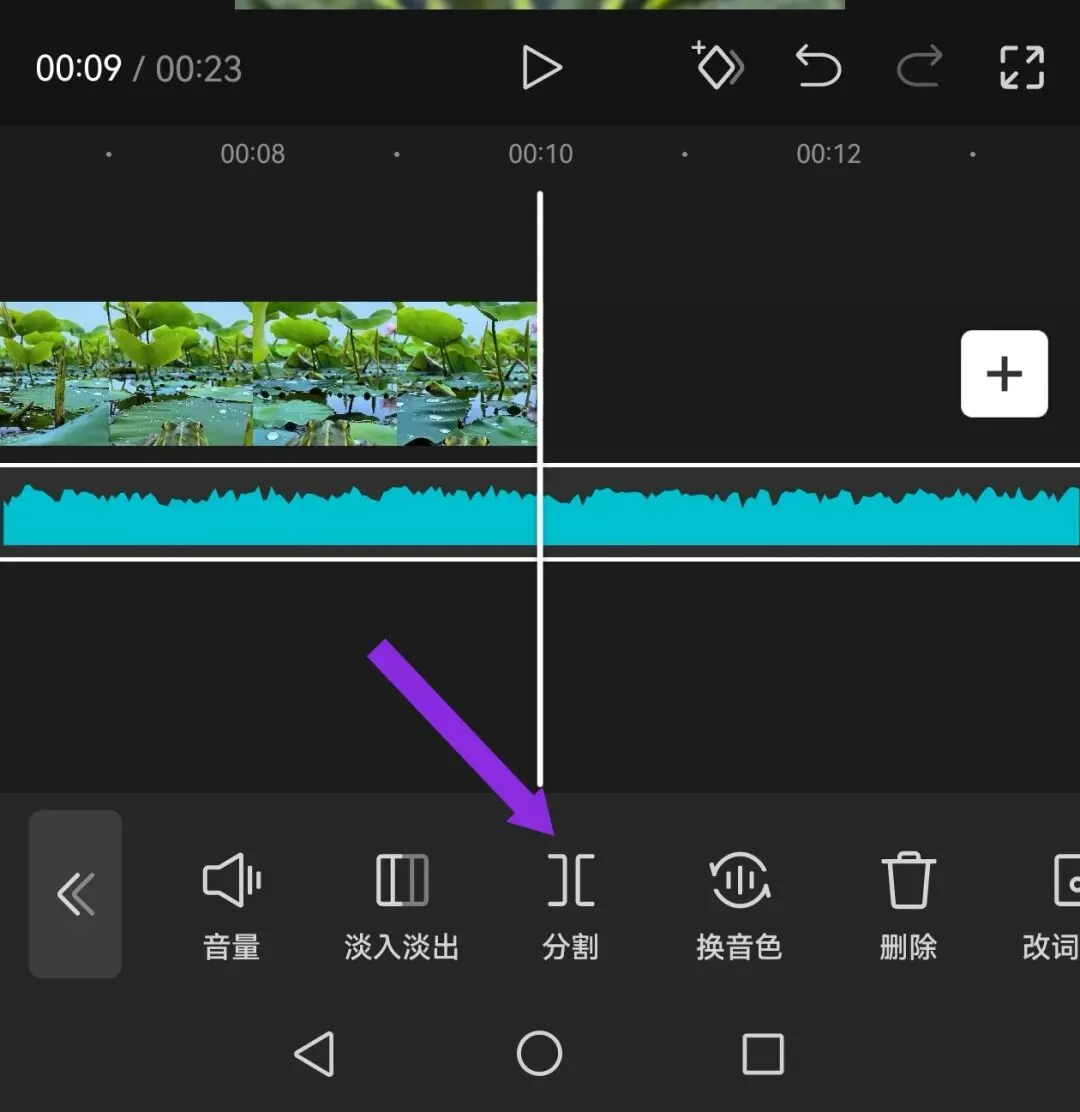Go back using the system back button

[x=315, y=1053]
